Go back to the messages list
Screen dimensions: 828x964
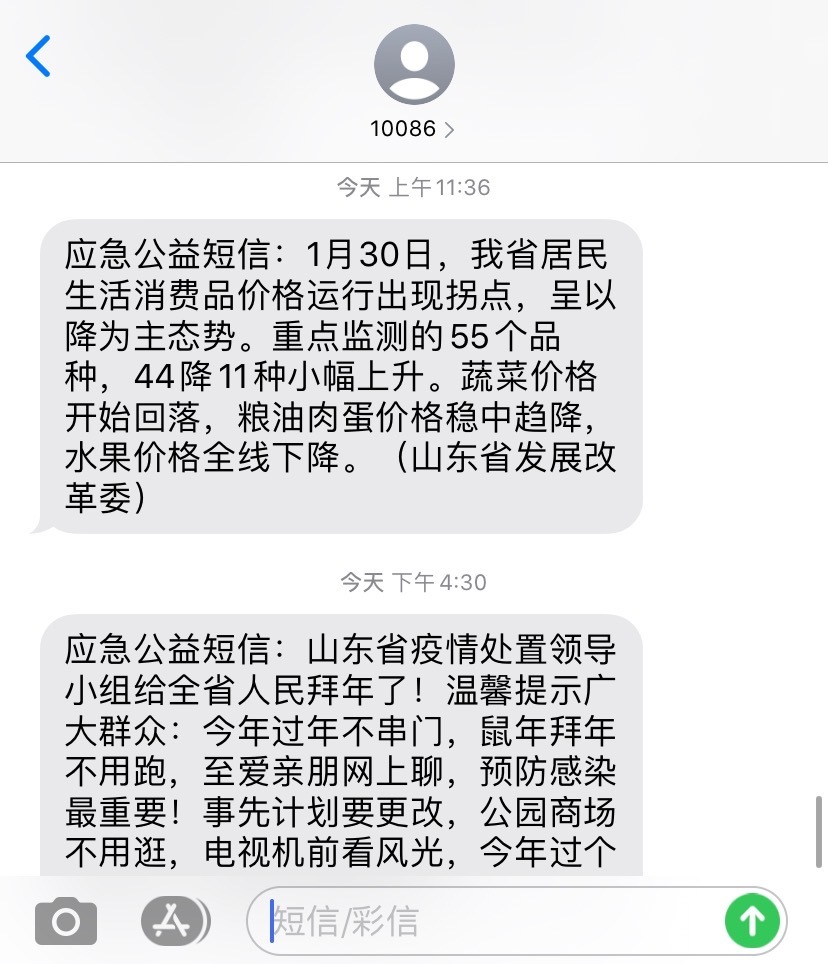[x=38, y=56]
